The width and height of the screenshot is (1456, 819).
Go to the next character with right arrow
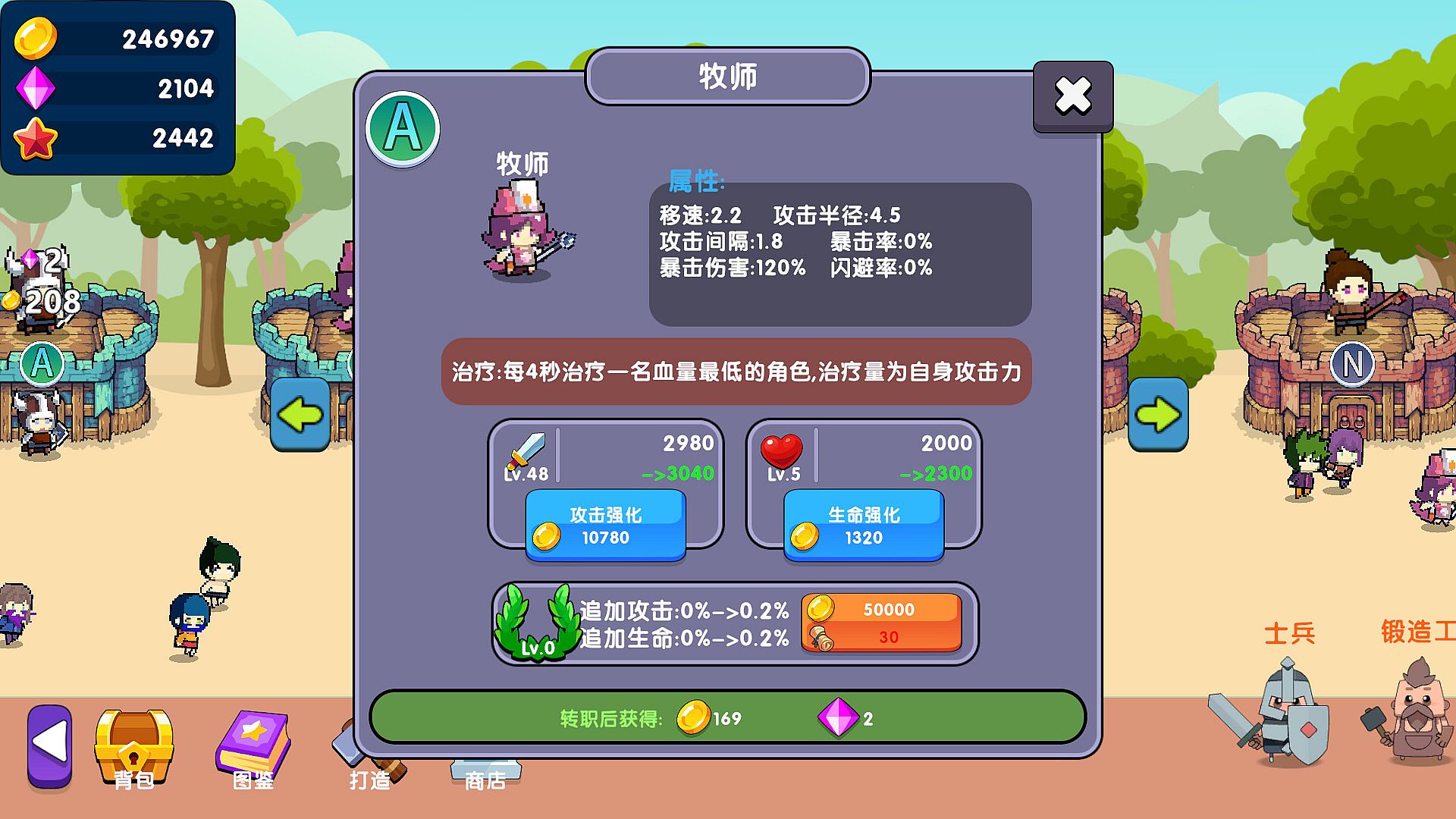pos(1157,415)
